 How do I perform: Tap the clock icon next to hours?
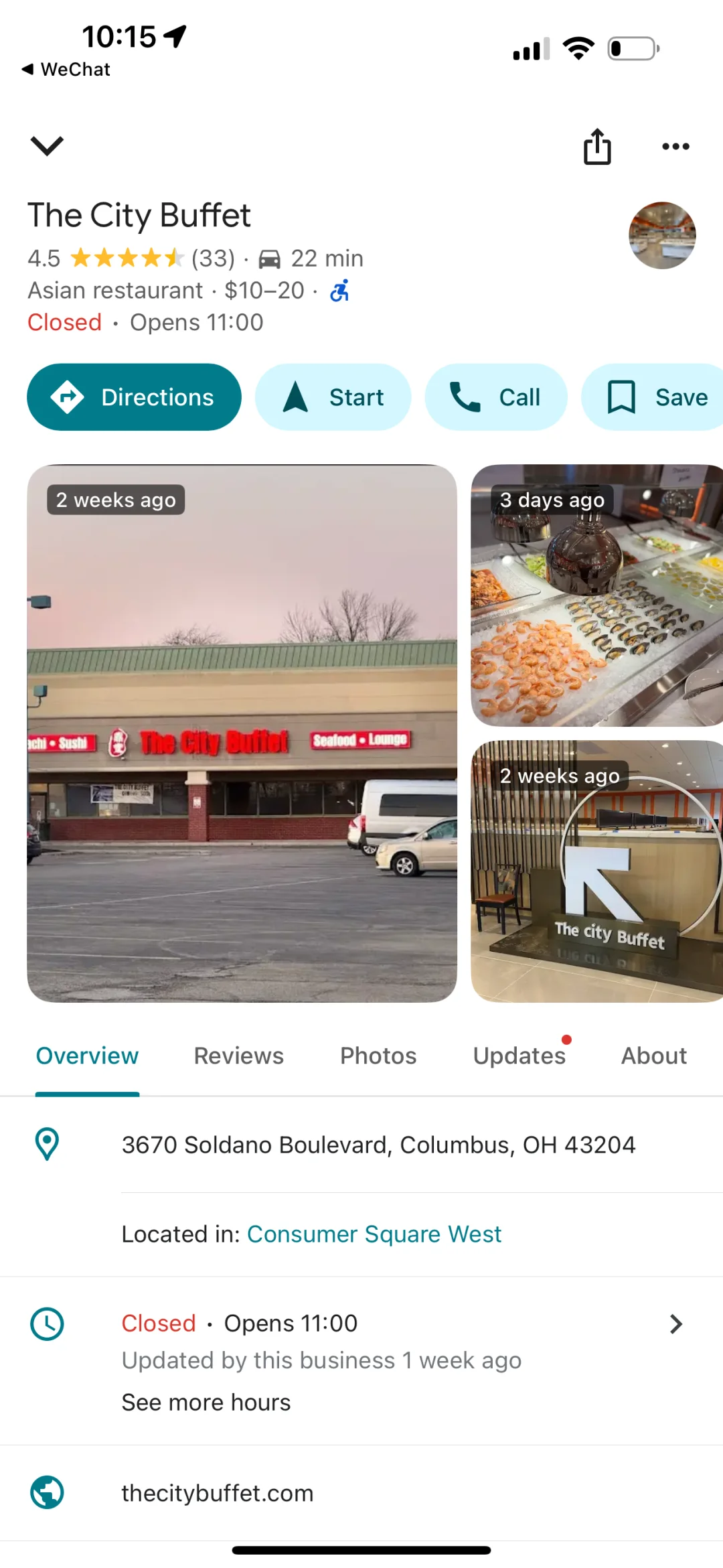47,1322
